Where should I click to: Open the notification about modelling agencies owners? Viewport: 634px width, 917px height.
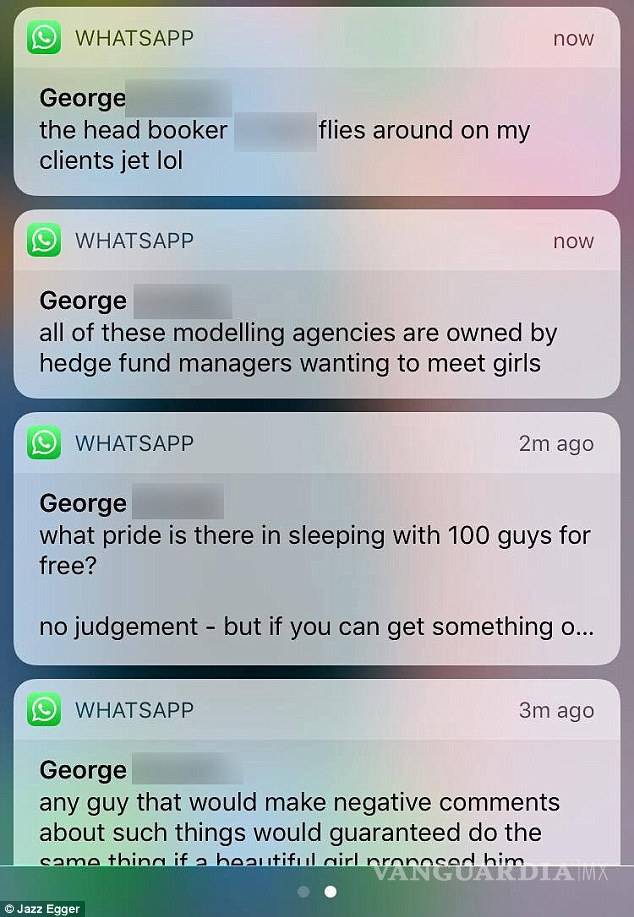point(316,333)
